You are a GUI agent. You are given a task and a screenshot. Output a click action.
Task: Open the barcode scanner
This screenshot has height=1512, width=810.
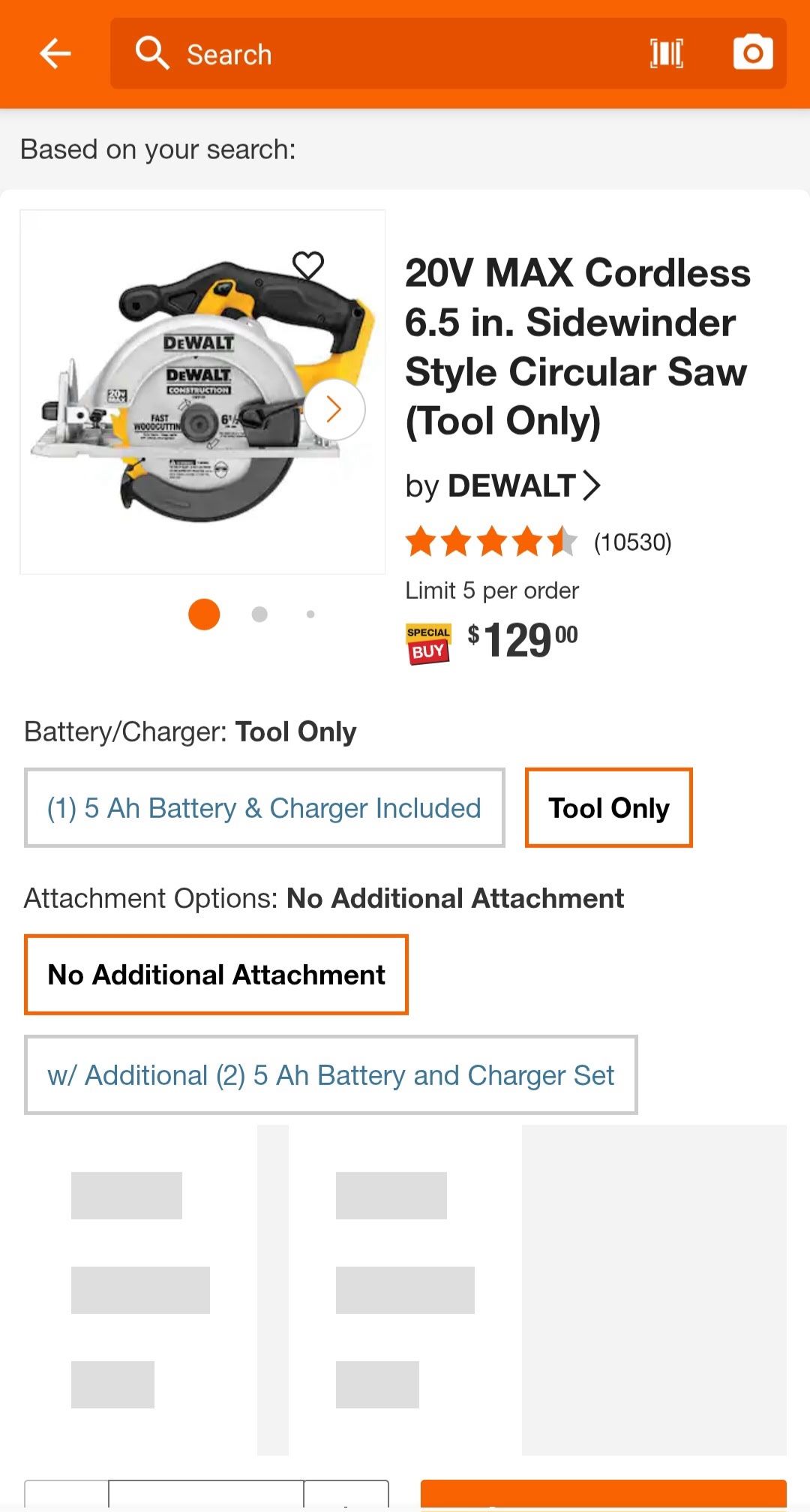(x=667, y=53)
